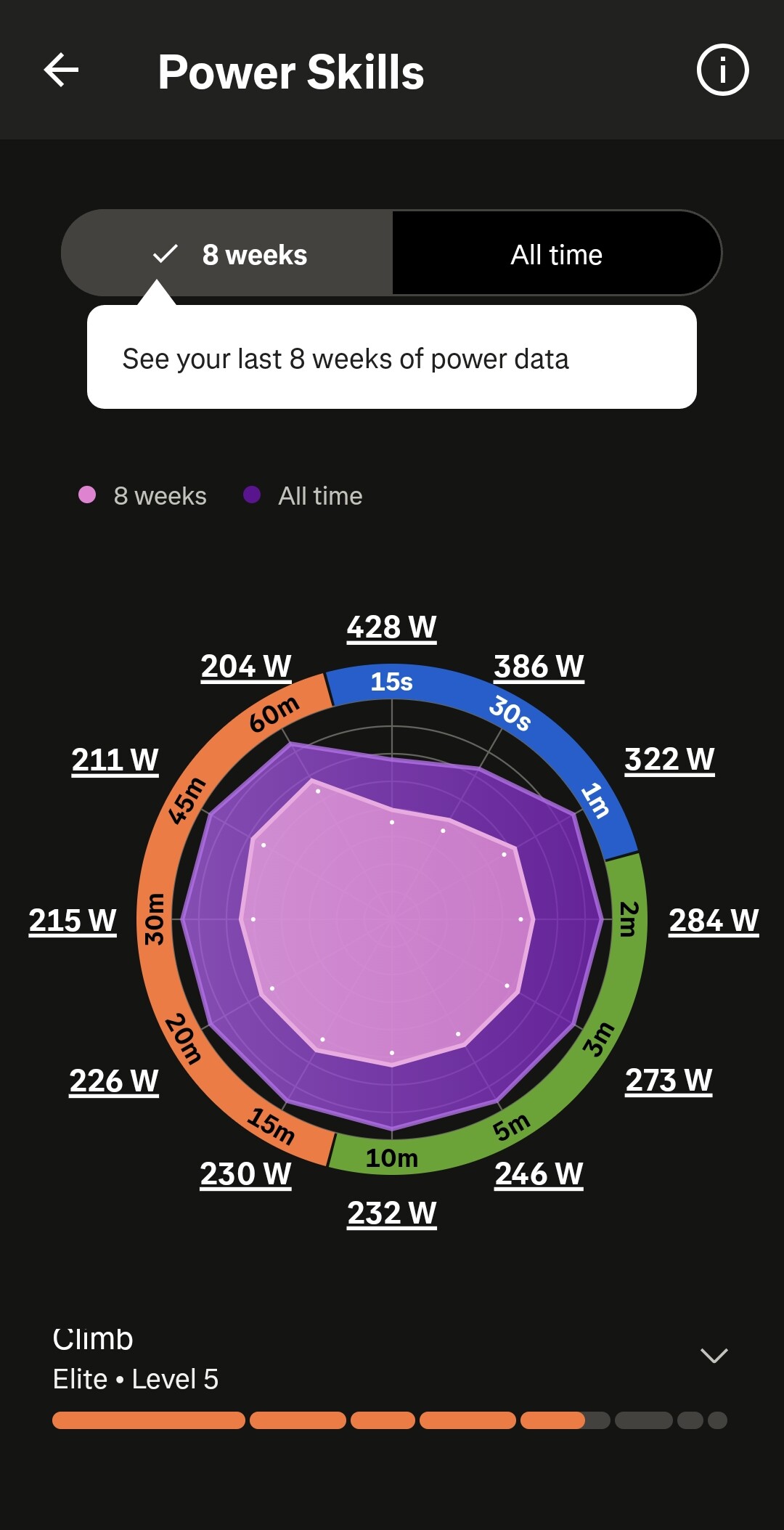This screenshot has width=784, height=1530.
Task: Go back from Power Skills
Action: pos(61,70)
